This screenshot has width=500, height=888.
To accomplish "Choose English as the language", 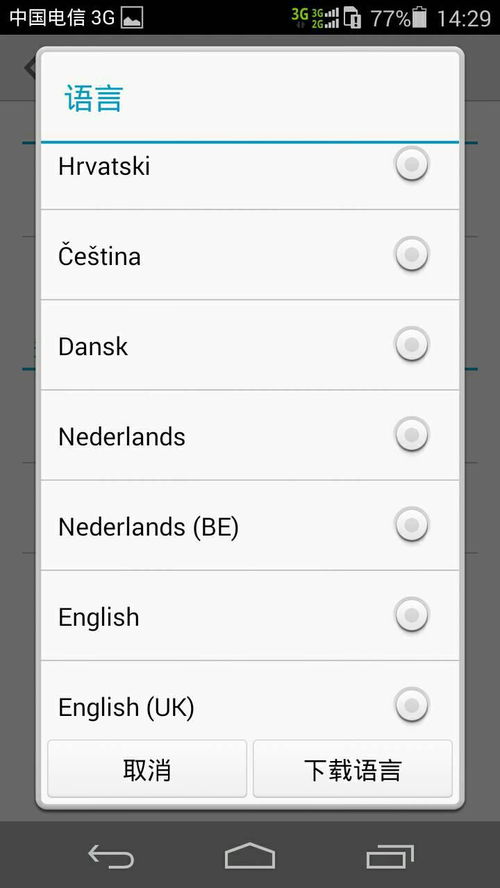I will point(250,615).
